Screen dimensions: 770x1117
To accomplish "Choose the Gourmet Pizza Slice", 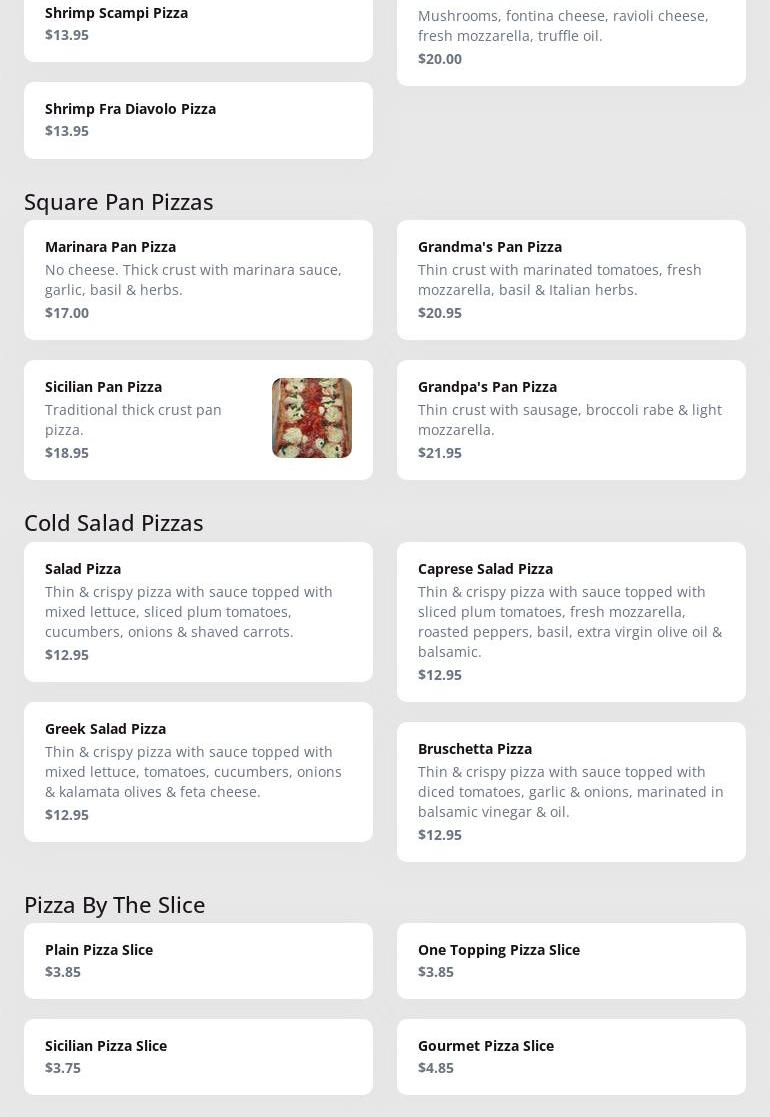I will (571, 1057).
